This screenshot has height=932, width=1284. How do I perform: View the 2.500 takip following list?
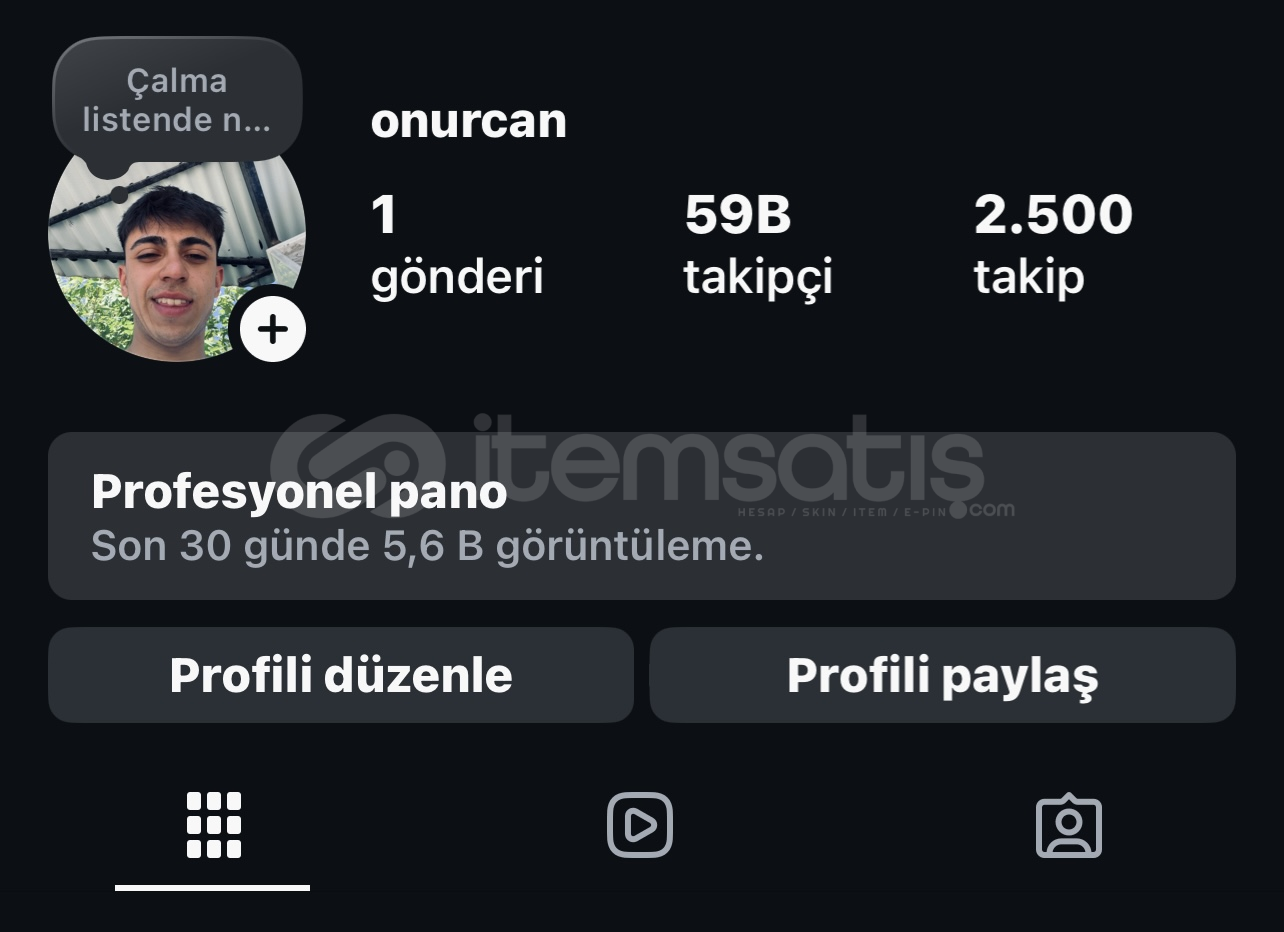[x=1052, y=245]
